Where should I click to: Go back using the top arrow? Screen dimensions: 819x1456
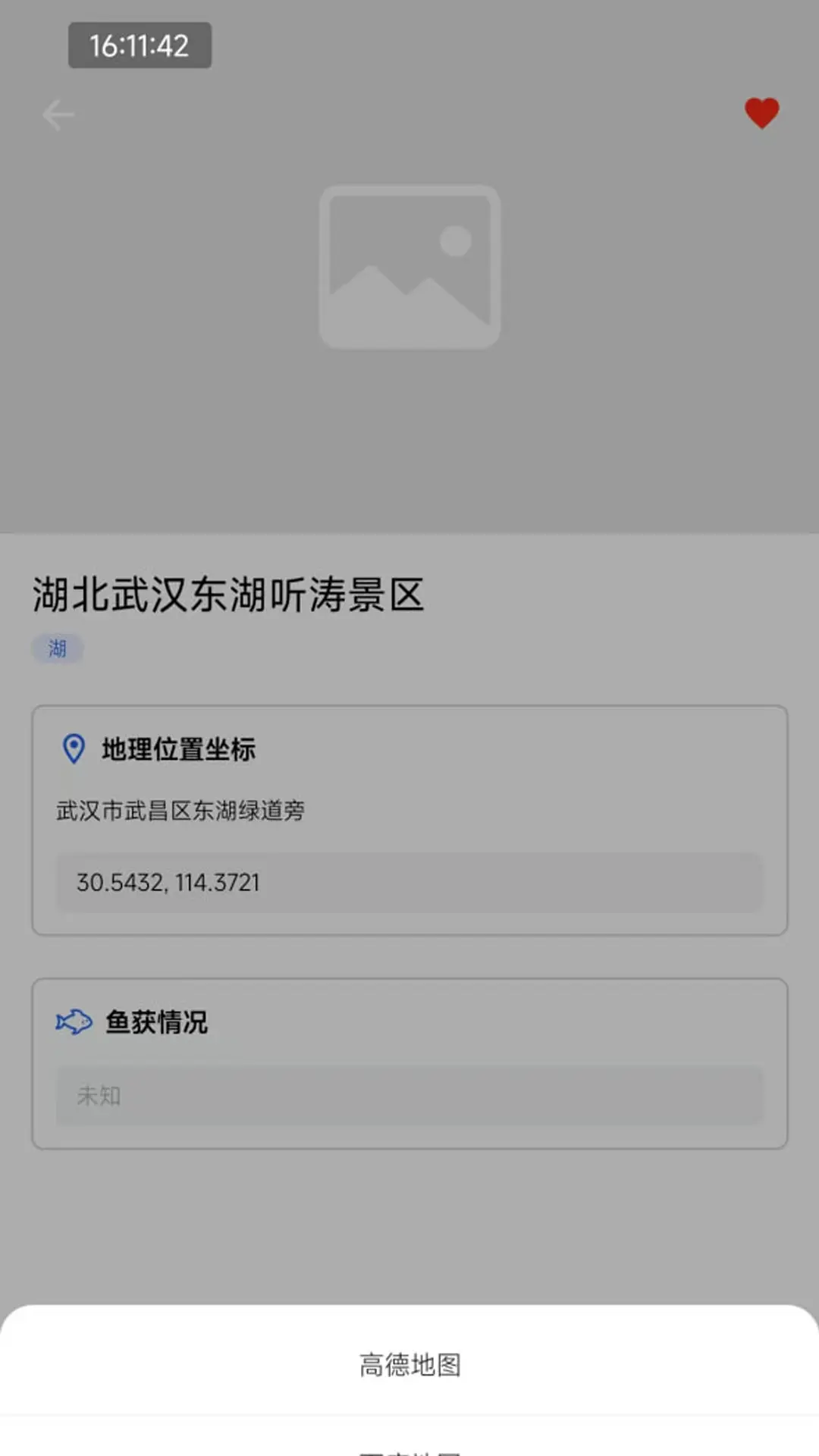[58, 115]
